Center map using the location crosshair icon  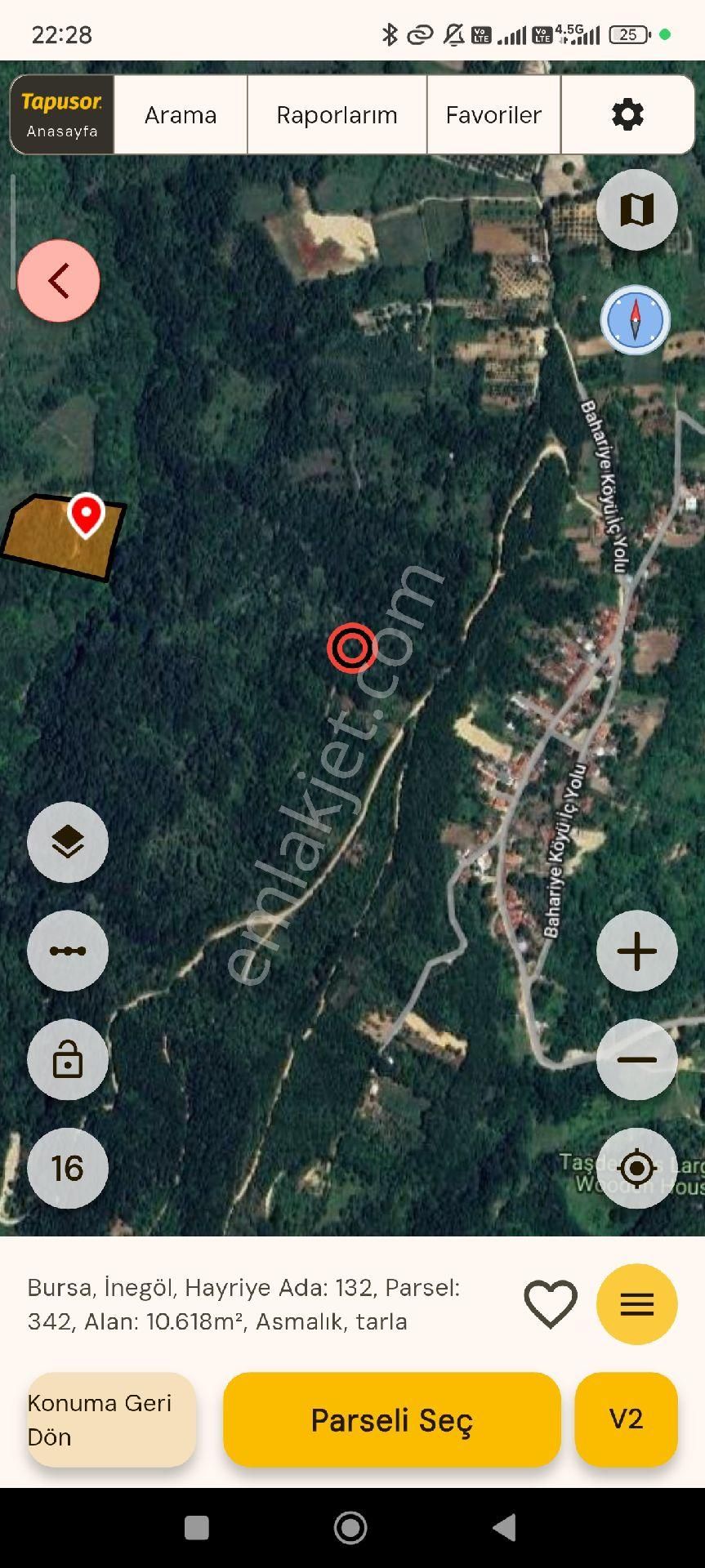point(636,1168)
